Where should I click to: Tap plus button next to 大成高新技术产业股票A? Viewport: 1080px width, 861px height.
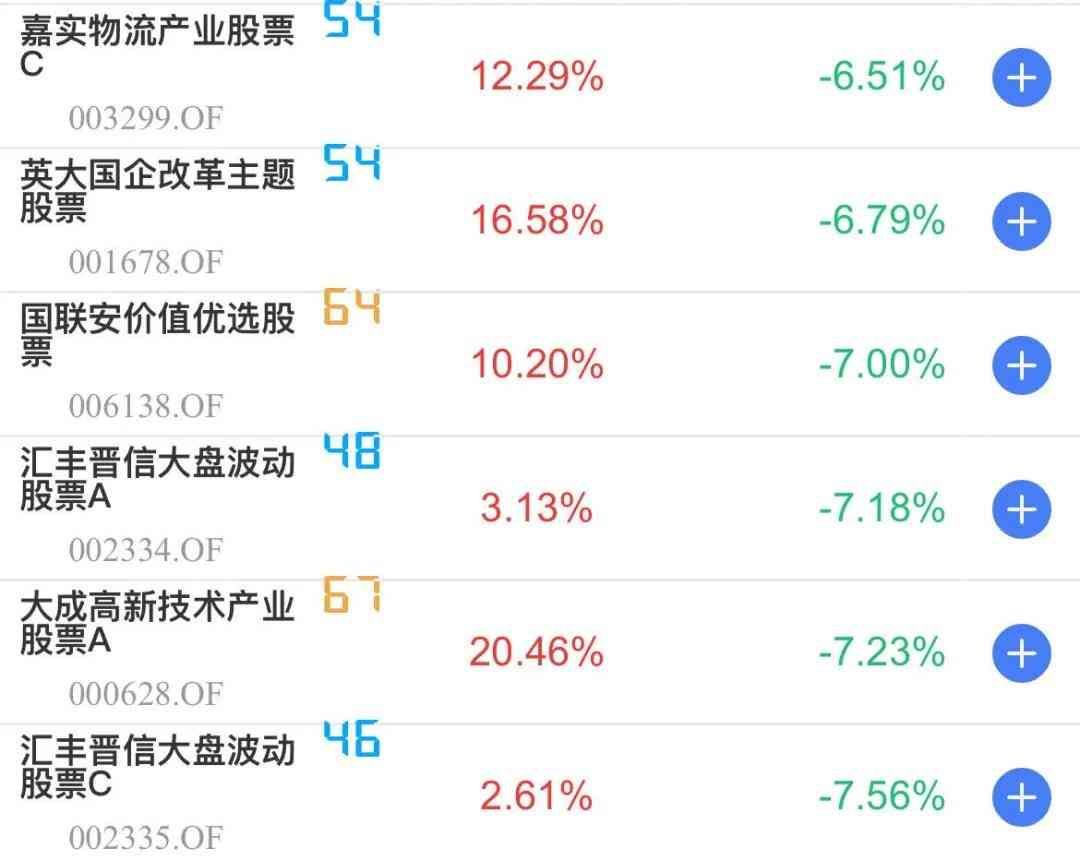click(x=1021, y=653)
